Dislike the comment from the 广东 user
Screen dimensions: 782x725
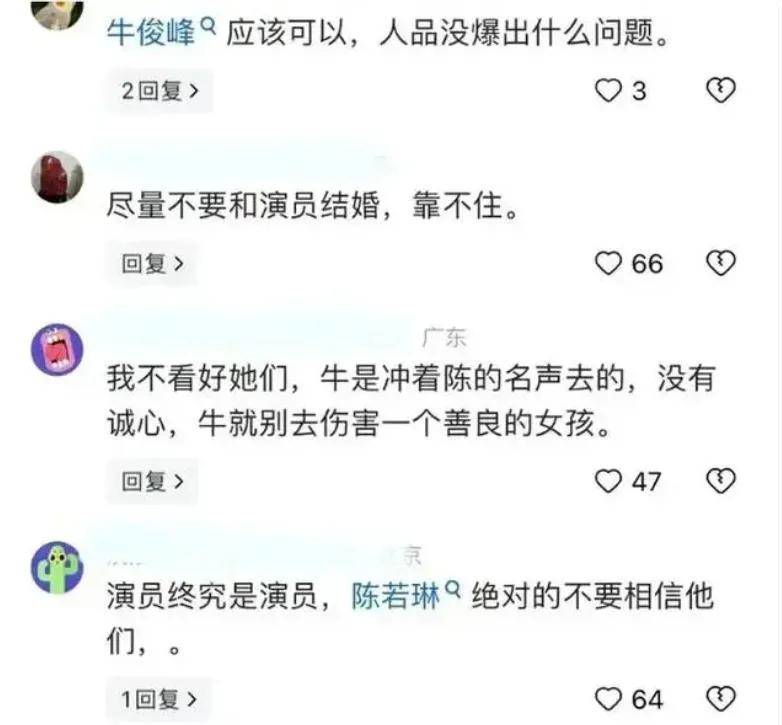[720, 481]
